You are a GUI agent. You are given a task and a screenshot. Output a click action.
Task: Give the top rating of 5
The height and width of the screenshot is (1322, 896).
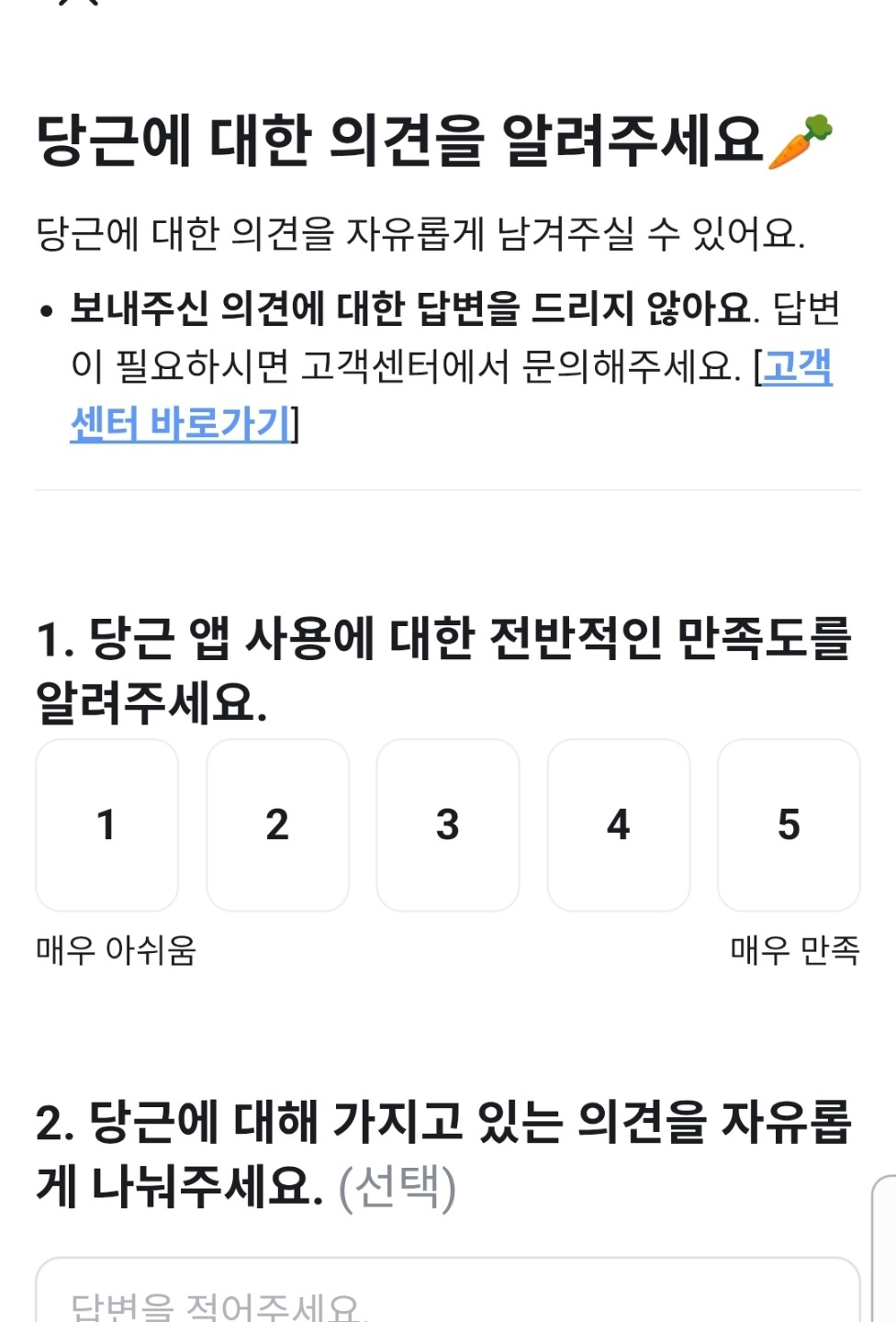coord(789,824)
